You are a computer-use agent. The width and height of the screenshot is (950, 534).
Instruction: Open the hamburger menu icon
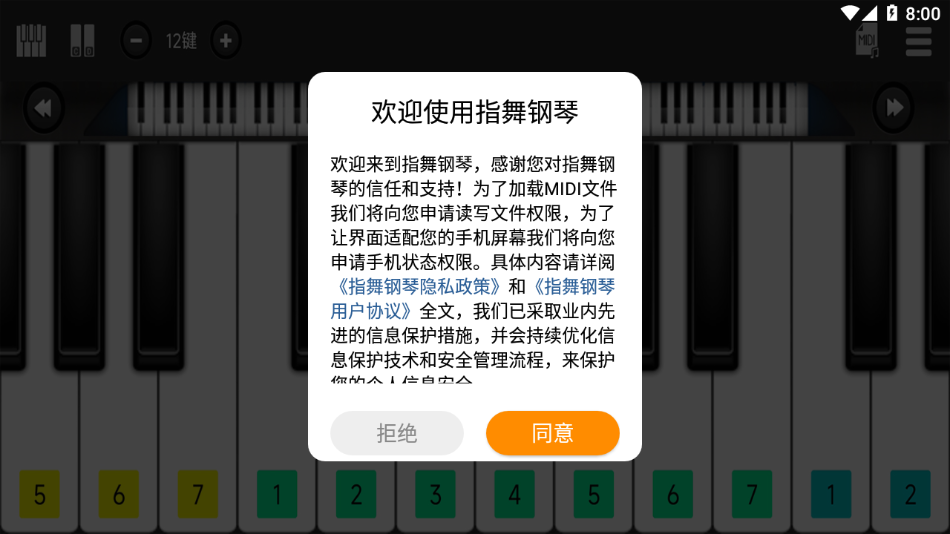click(x=918, y=41)
